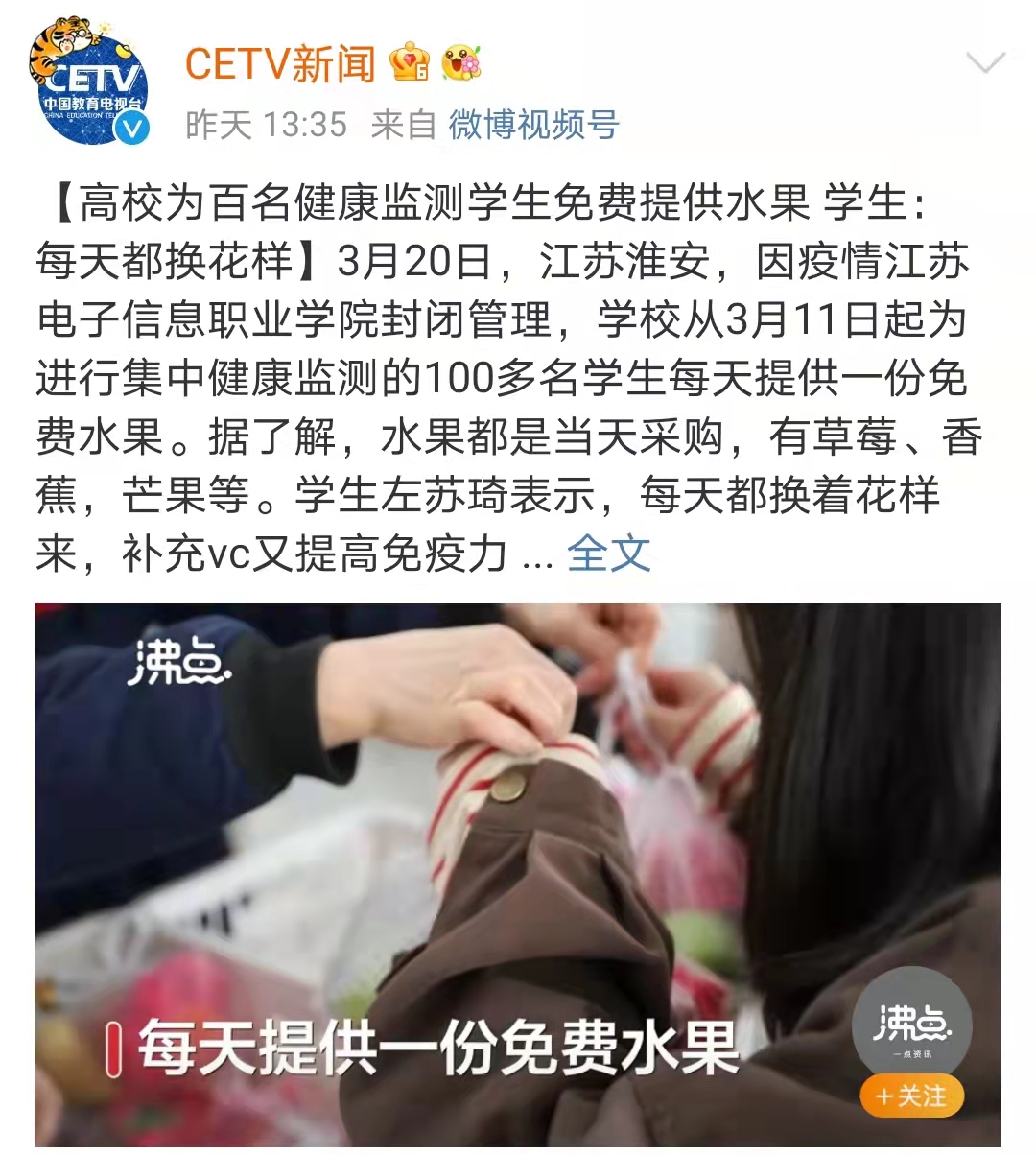Follow 沸点 via the +关注 button
Image resolution: width=1036 pixels, height=1155 pixels.
tap(911, 1096)
